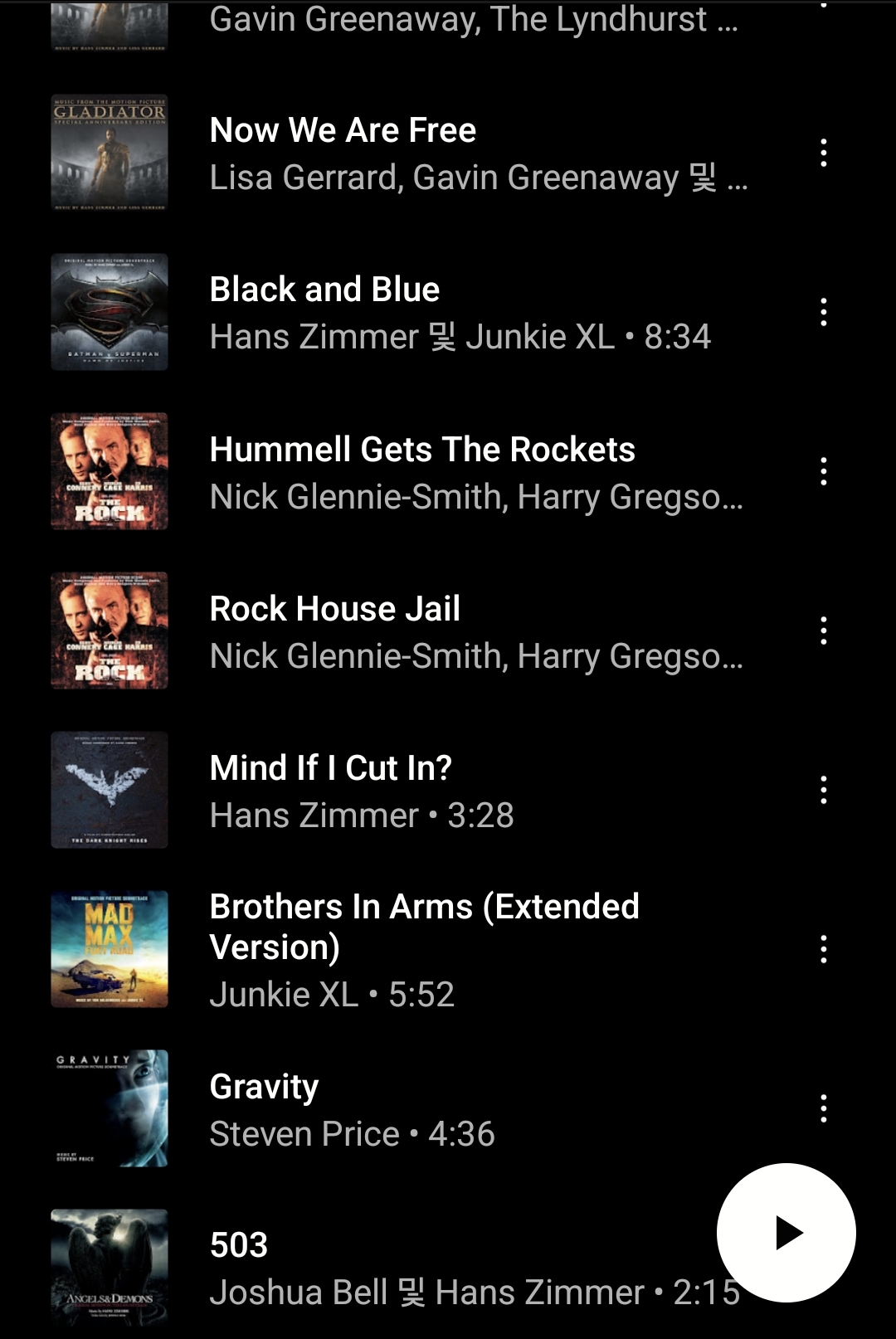Open options for Brothers In Arms
The width and height of the screenshot is (896, 1339).
coord(823,950)
